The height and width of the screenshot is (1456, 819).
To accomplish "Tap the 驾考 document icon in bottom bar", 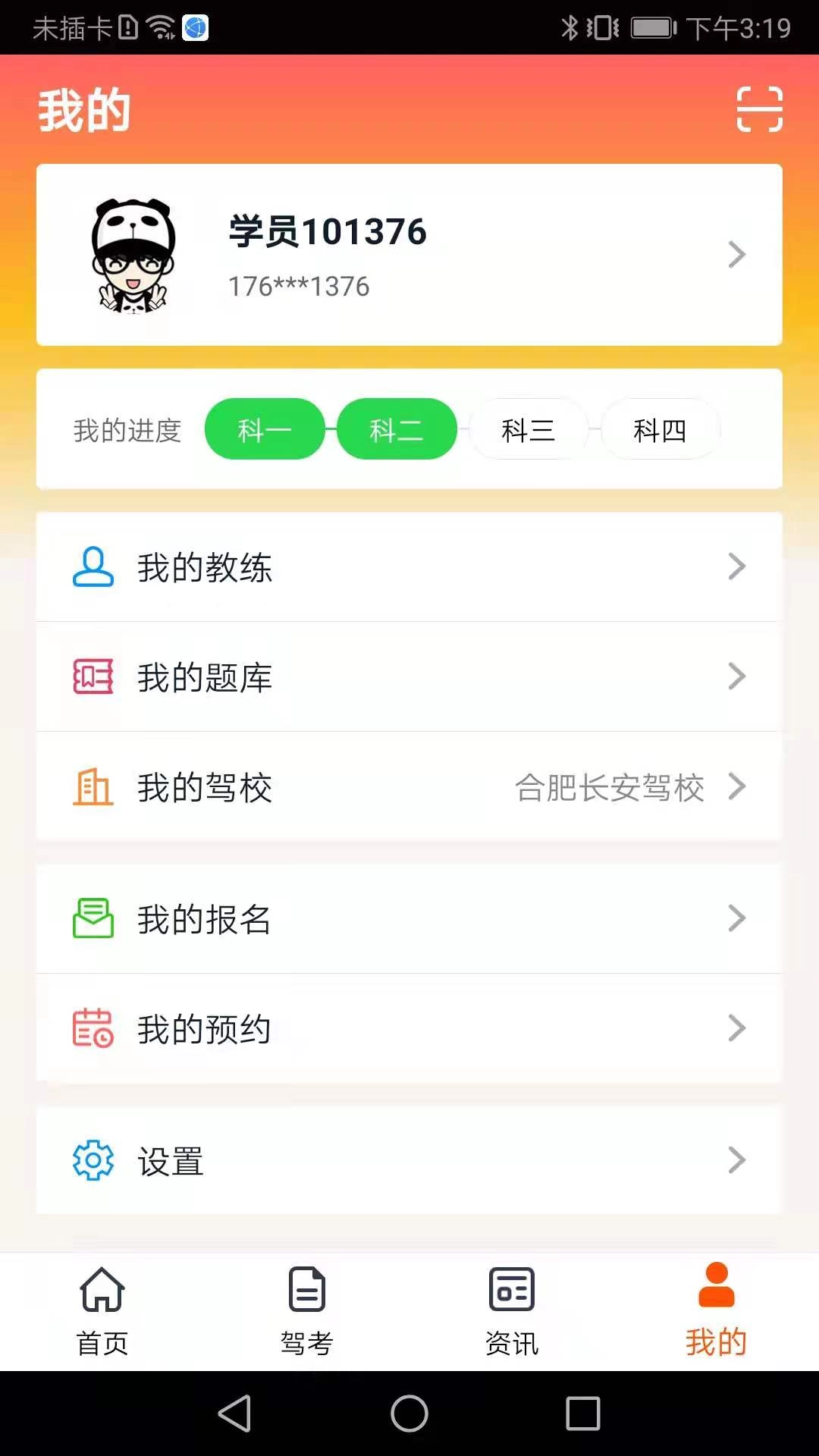I will (306, 1288).
